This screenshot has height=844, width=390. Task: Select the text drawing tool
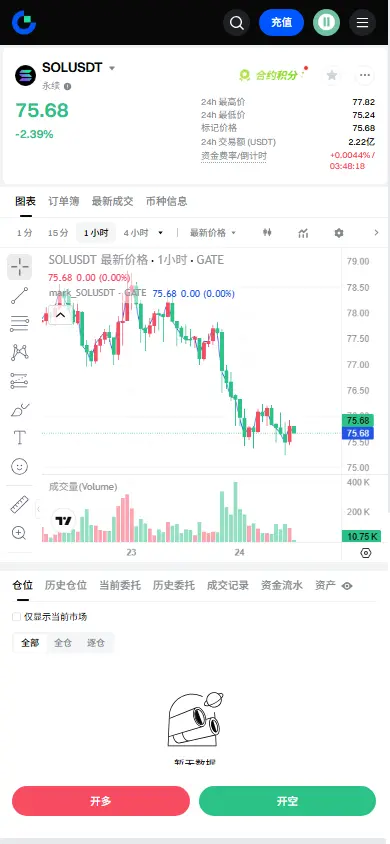point(19,437)
